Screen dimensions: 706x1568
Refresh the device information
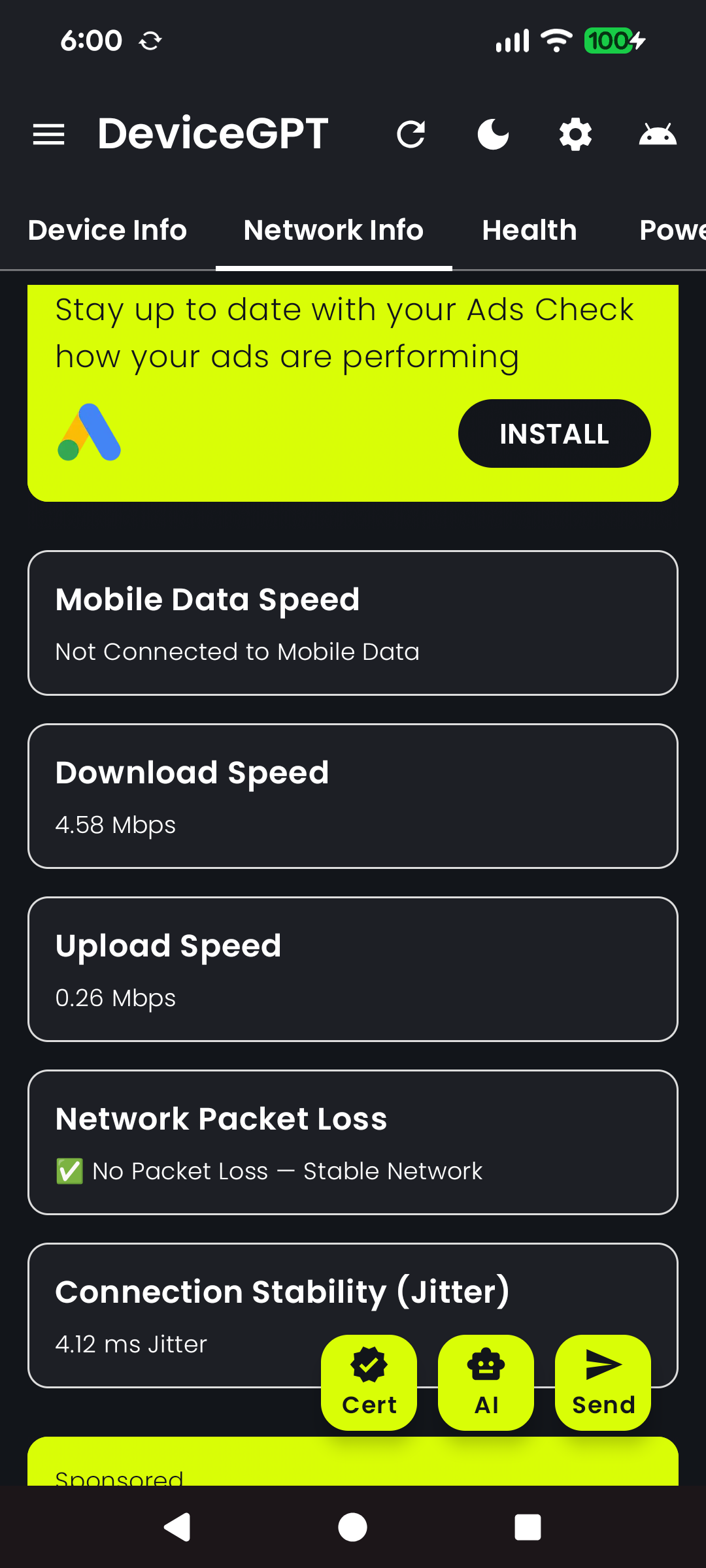click(x=412, y=134)
